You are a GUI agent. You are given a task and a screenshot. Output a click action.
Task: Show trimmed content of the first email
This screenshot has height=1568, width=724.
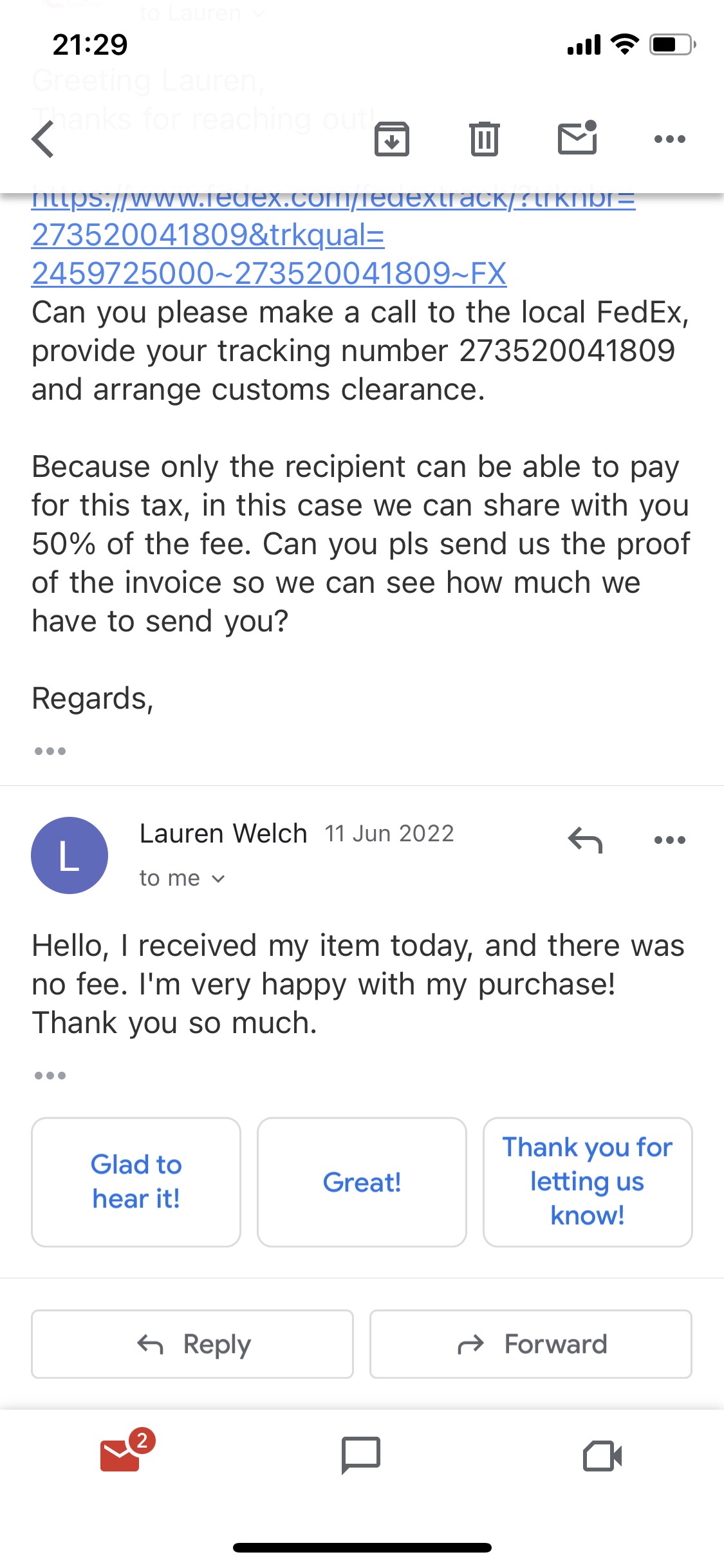(50, 750)
